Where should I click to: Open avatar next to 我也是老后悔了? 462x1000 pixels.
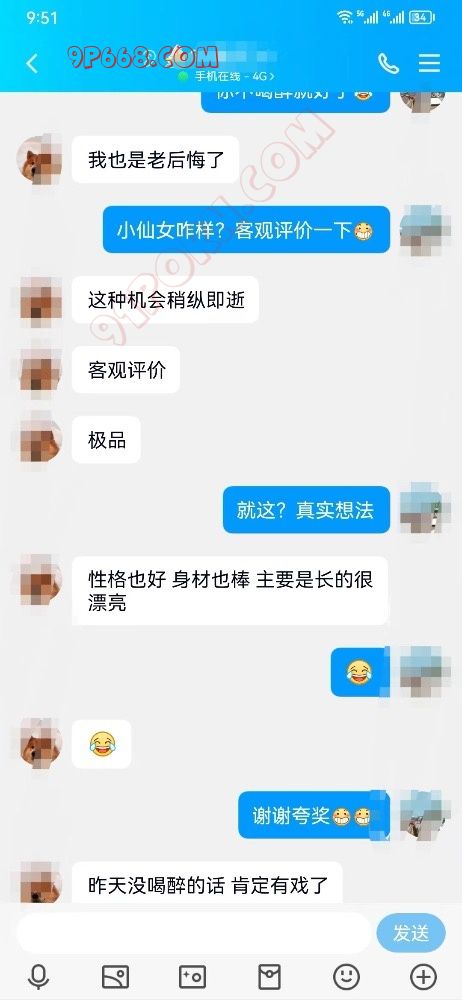click(x=39, y=159)
